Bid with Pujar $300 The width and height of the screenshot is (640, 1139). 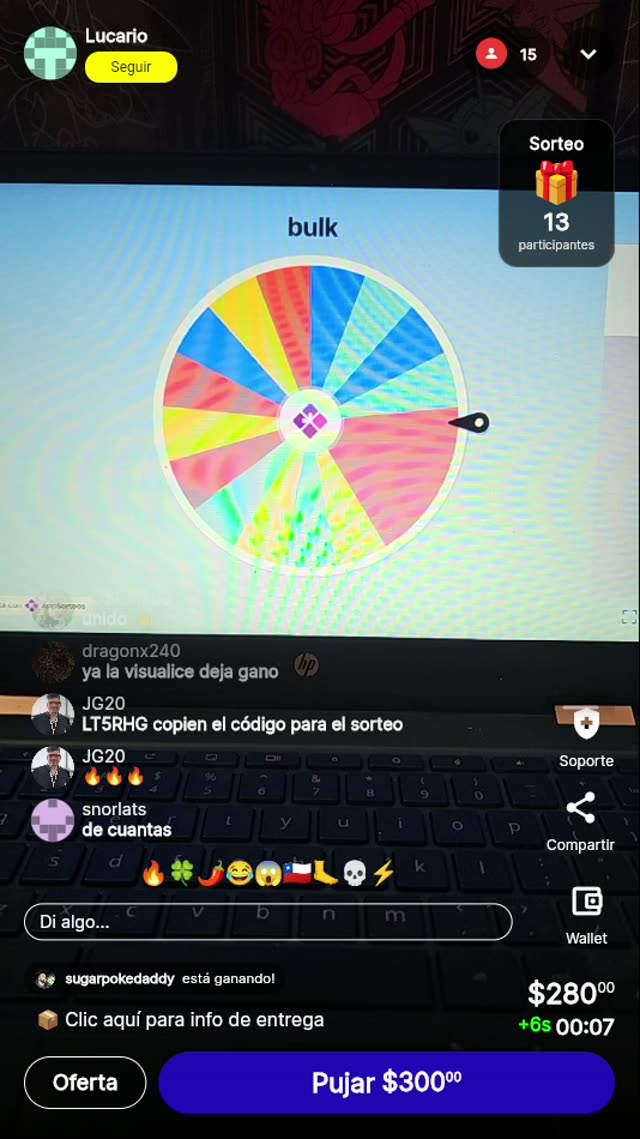click(x=386, y=1082)
